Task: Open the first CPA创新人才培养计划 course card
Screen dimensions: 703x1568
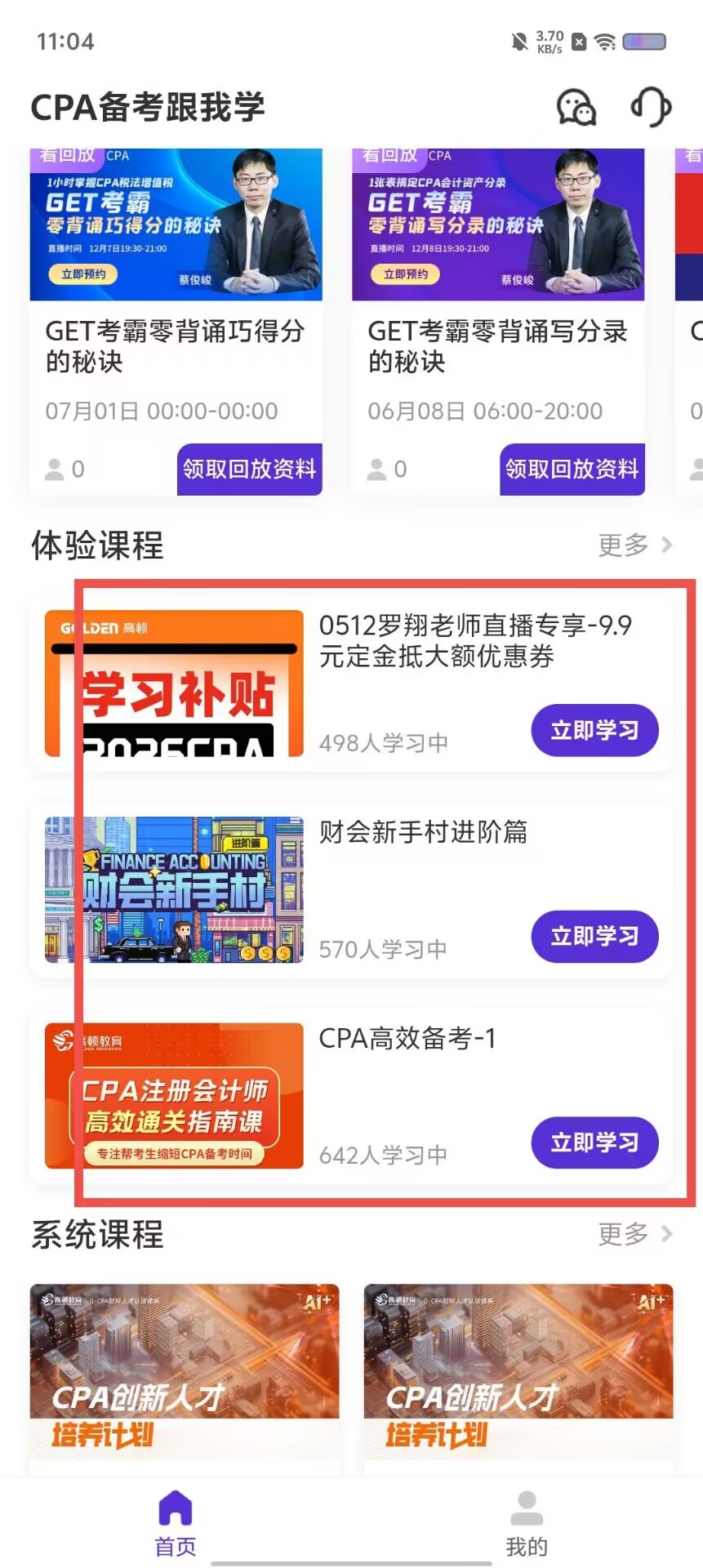Action: (185, 1379)
